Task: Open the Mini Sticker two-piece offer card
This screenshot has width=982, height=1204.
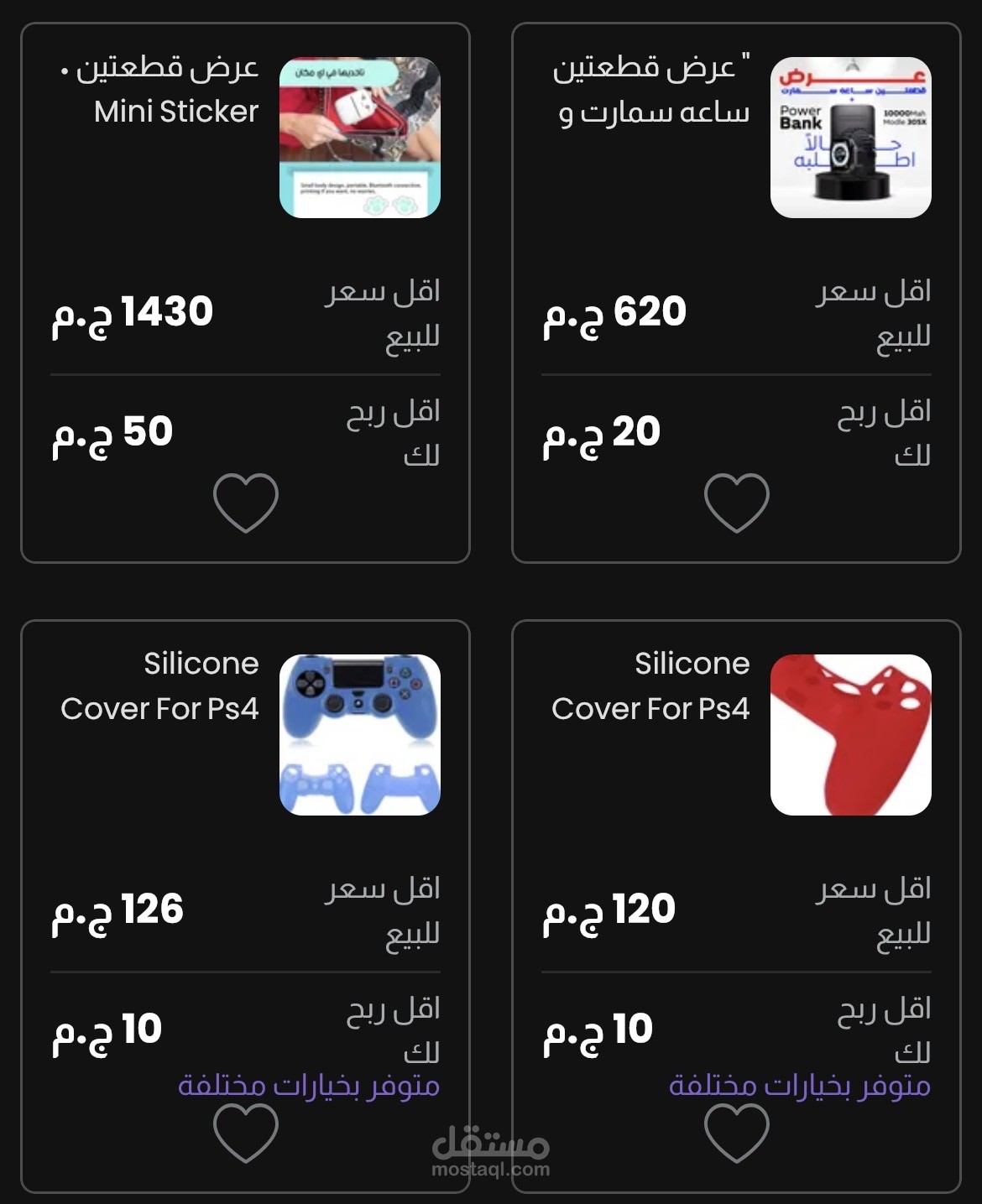Action: pyautogui.click(x=245, y=293)
